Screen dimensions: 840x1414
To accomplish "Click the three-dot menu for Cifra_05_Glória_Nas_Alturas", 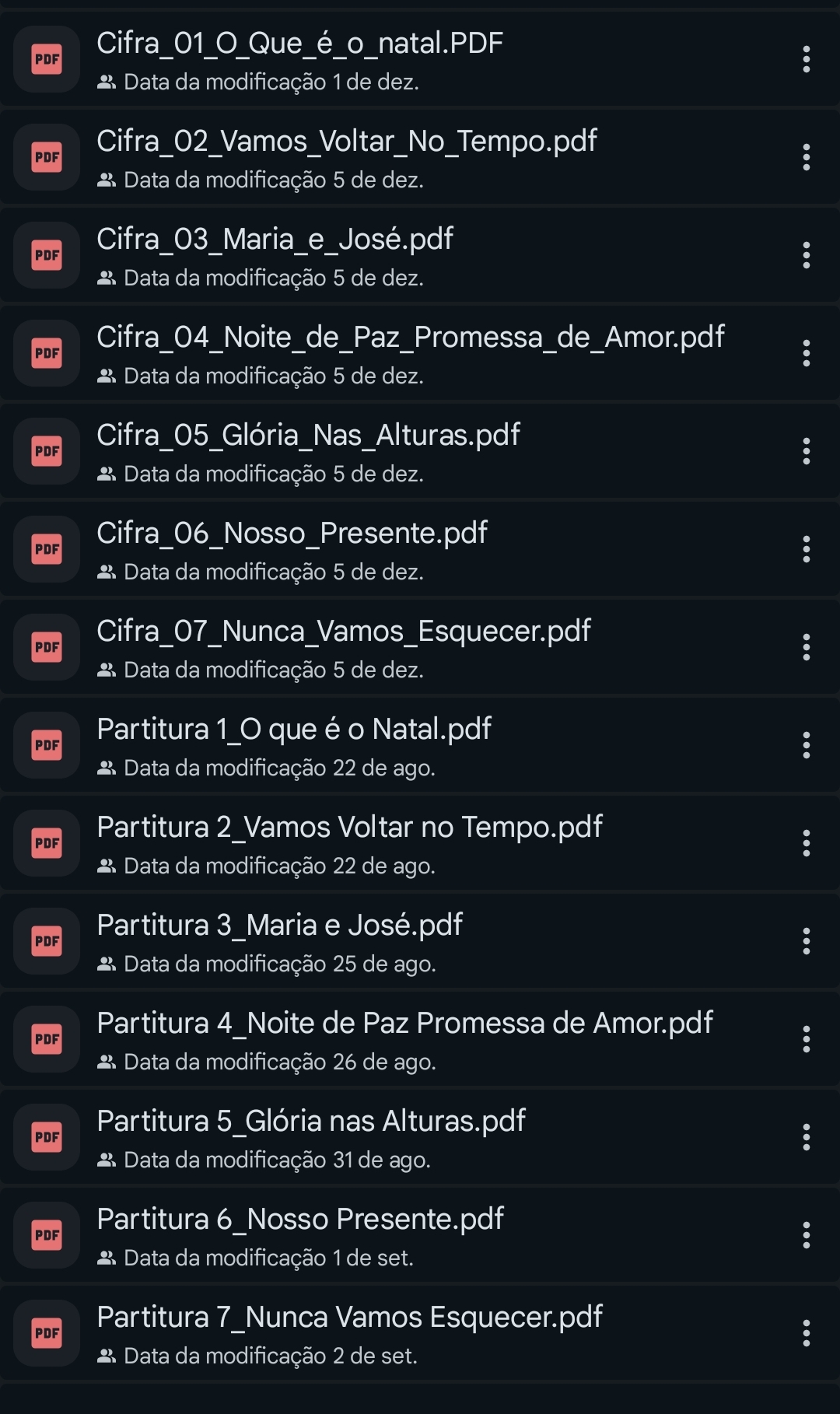I will (x=805, y=450).
